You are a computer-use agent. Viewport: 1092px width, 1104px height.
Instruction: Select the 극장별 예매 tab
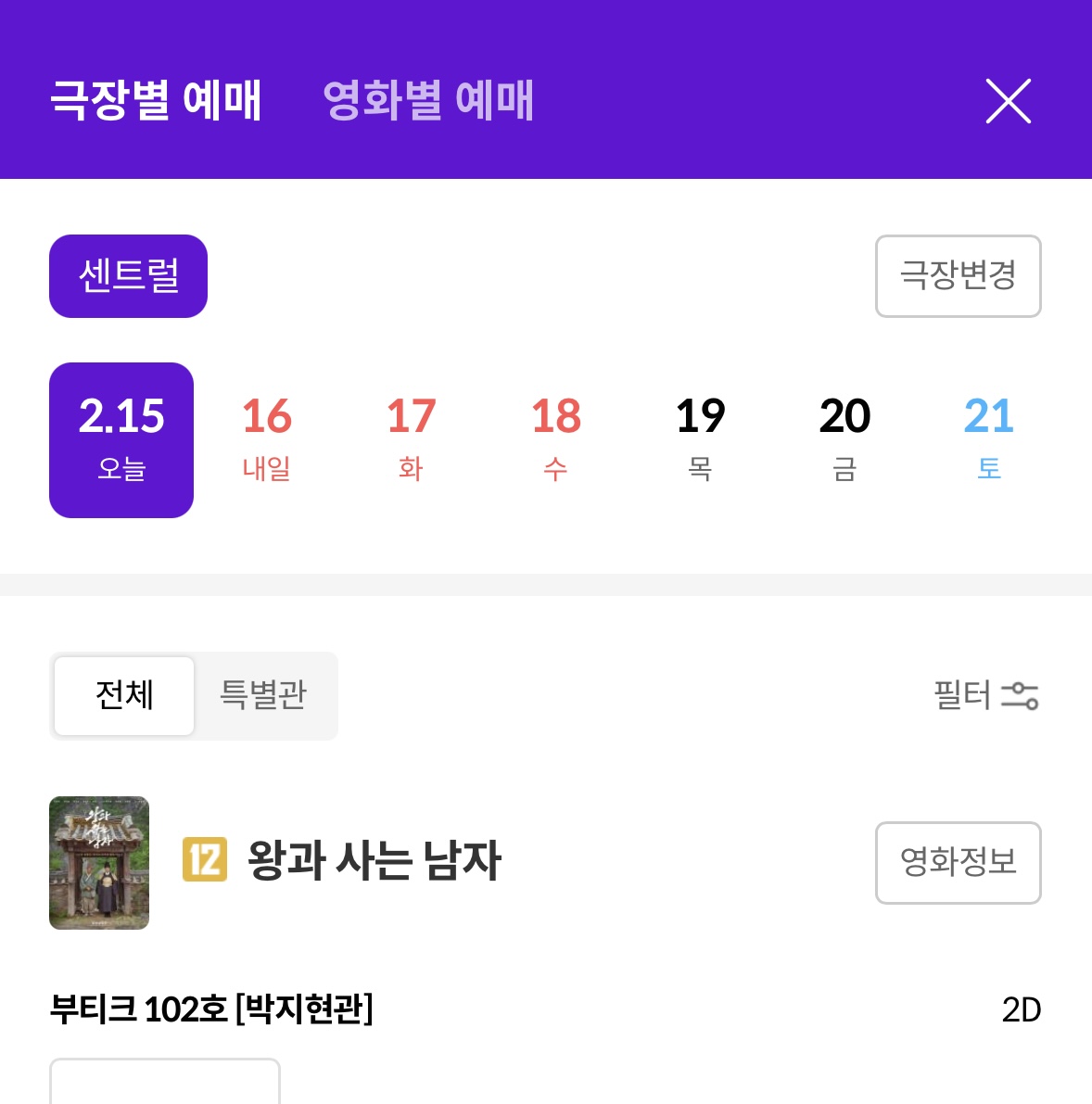tap(156, 100)
